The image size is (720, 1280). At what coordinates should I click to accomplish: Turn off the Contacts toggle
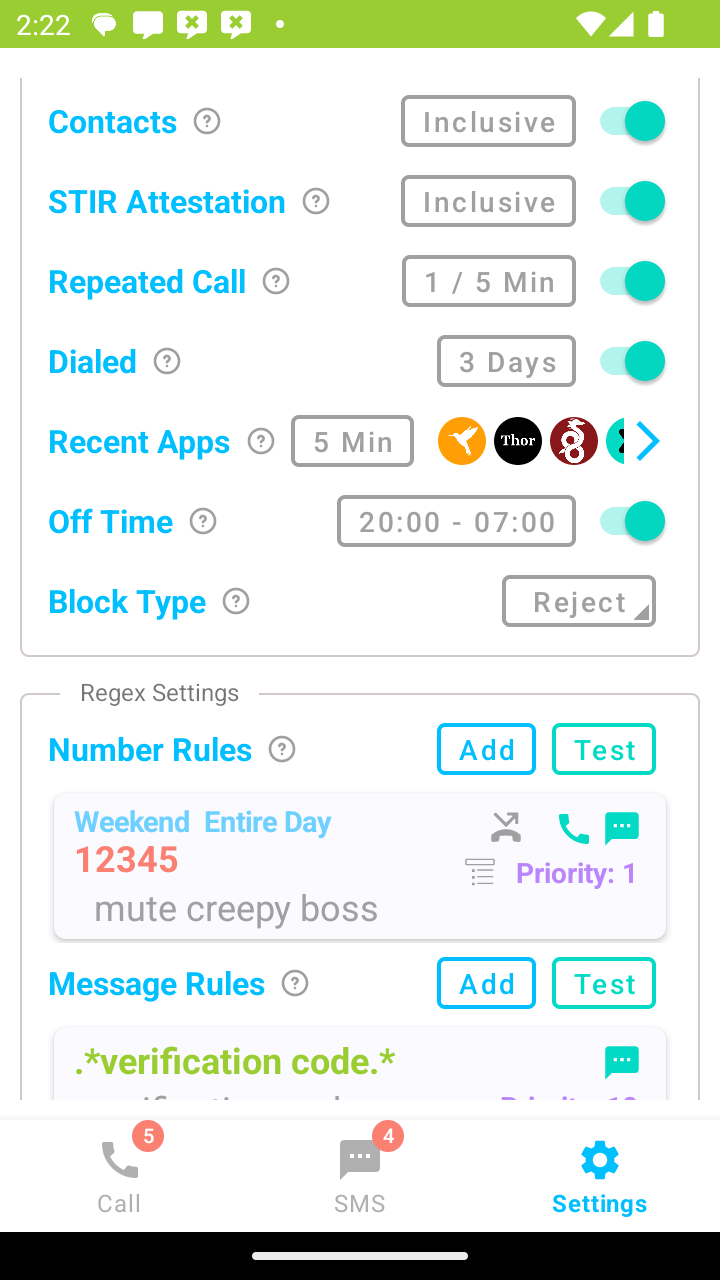pyautogui.click(x=632, y=121)
